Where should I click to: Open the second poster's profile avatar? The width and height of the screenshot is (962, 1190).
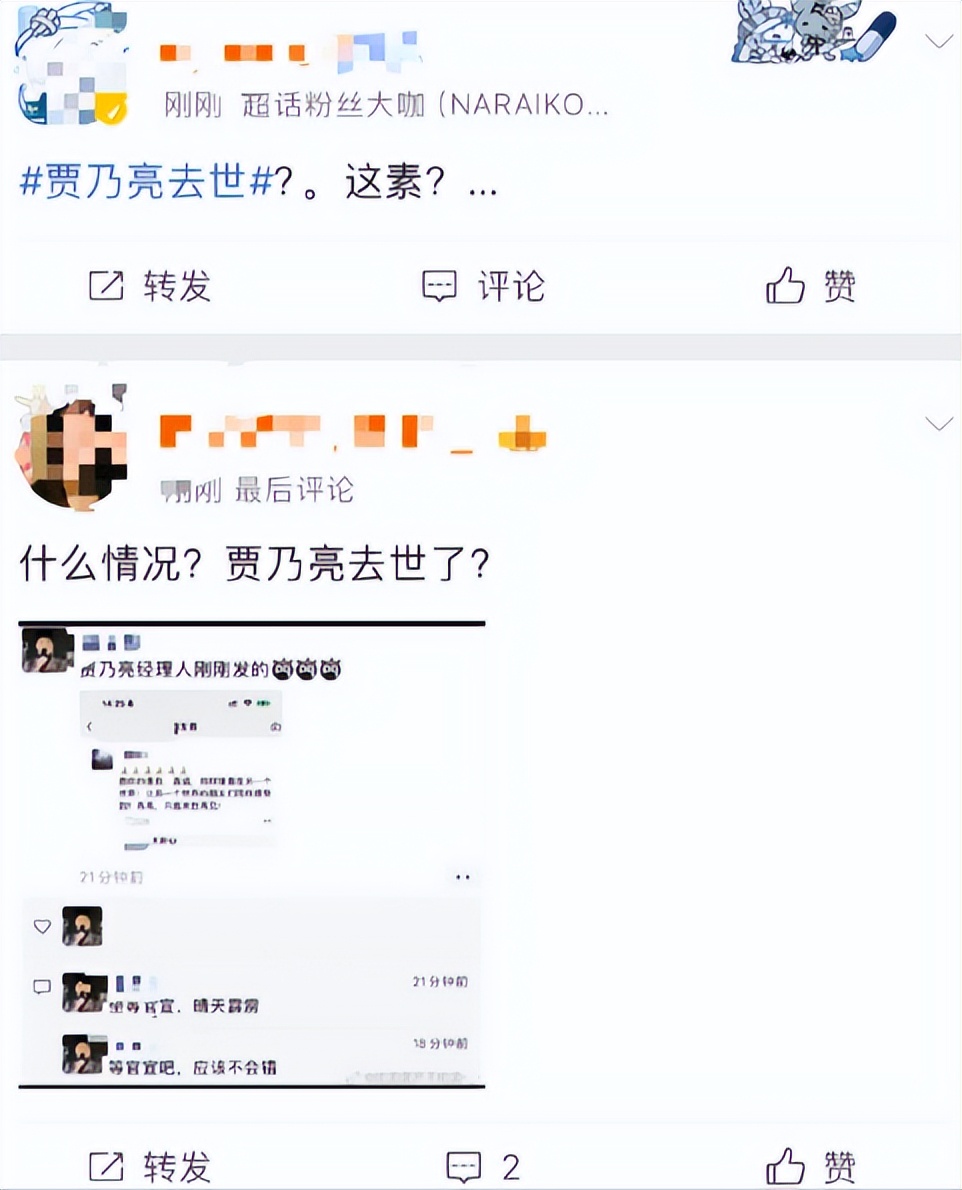pyautogui.click(x=70, y=448)
